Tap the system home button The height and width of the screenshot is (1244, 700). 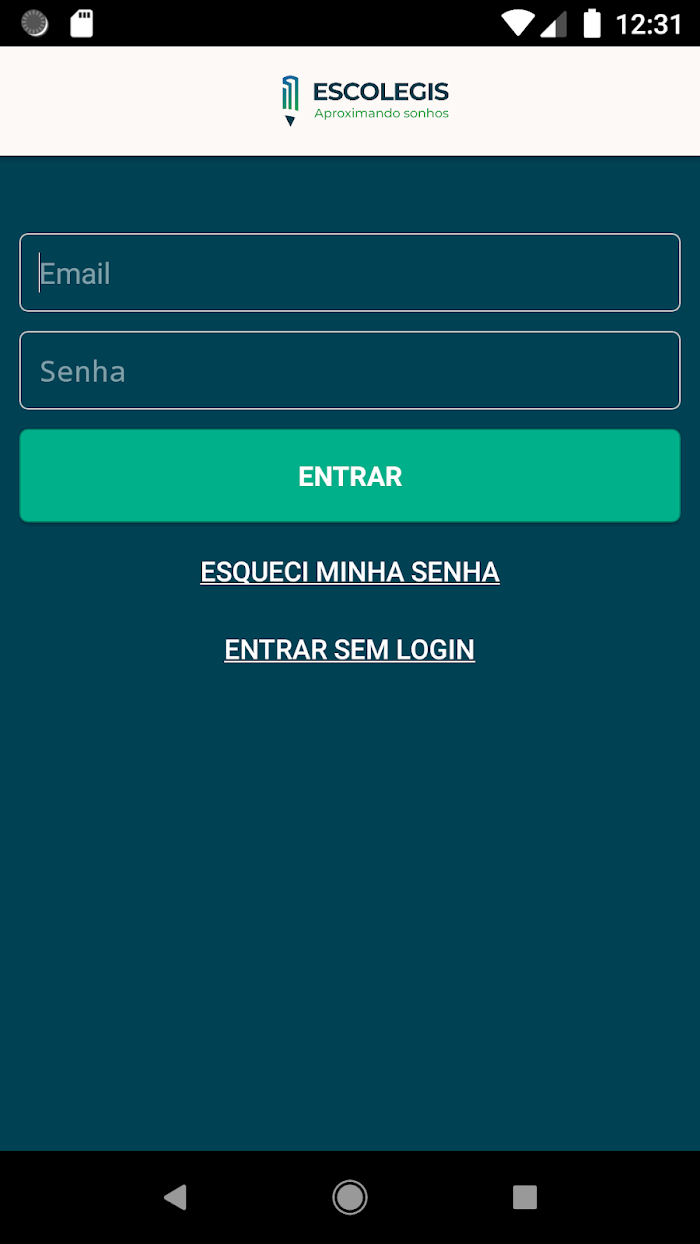[350, 1197]
